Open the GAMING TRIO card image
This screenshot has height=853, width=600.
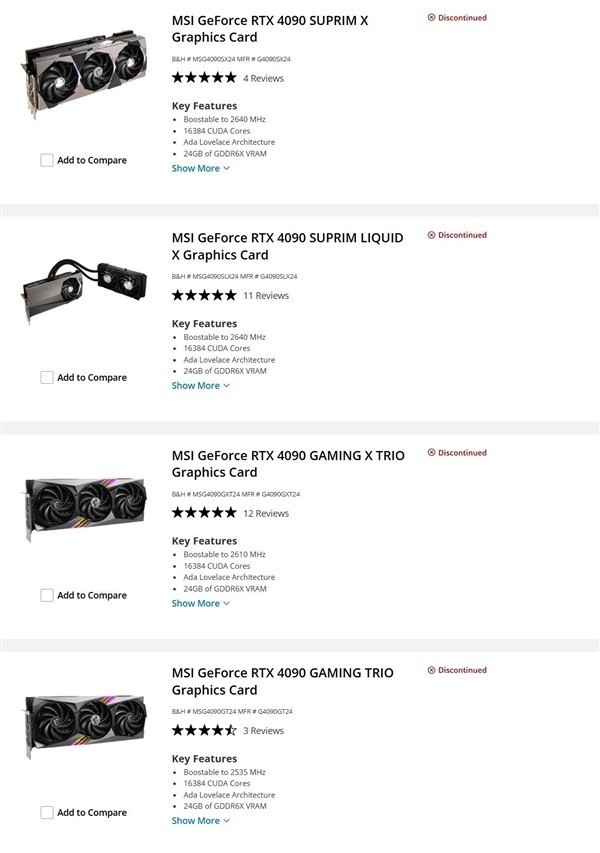coord(85,726)
